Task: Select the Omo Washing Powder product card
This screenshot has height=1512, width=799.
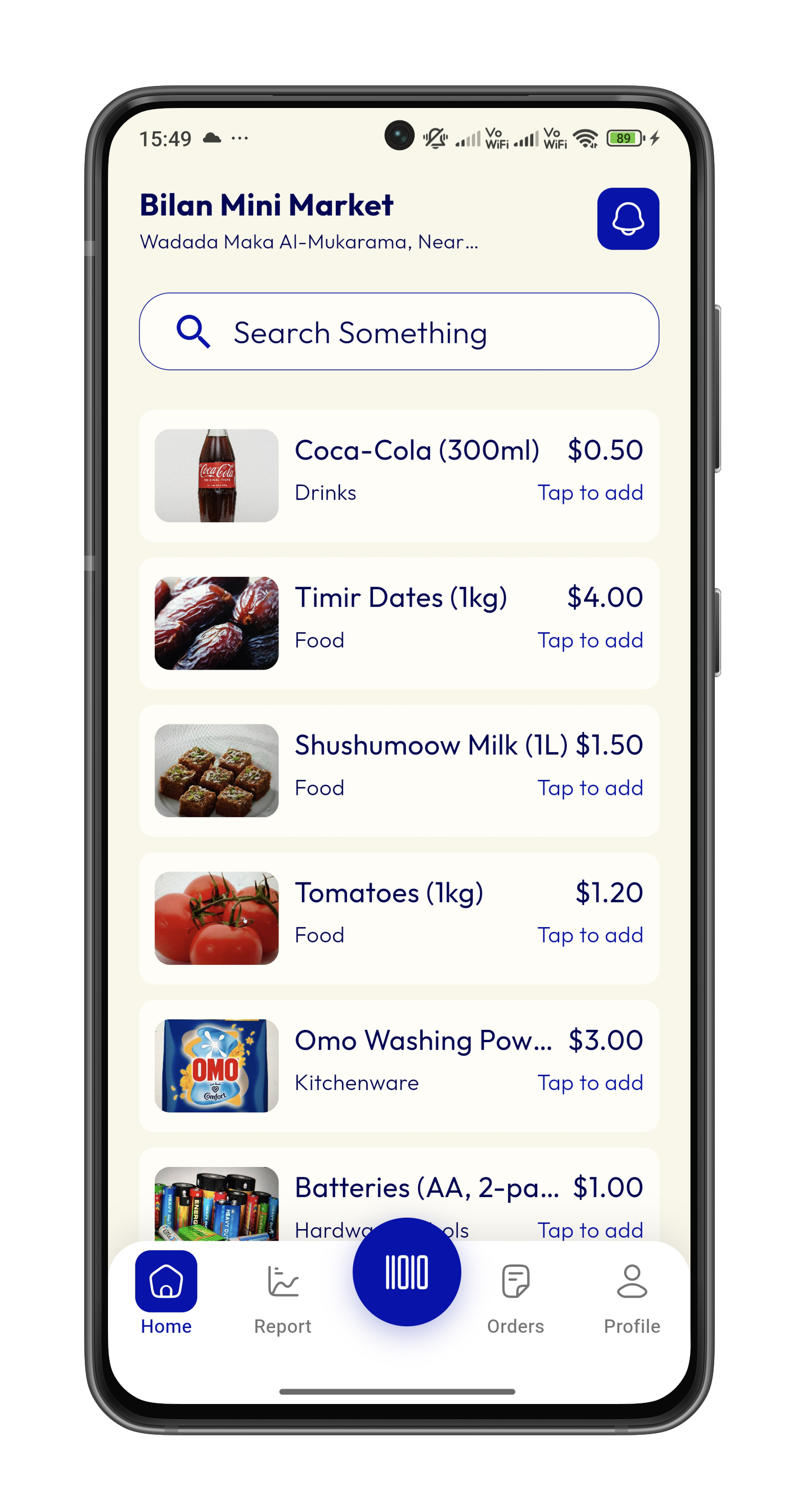Action: [399, 1065]
